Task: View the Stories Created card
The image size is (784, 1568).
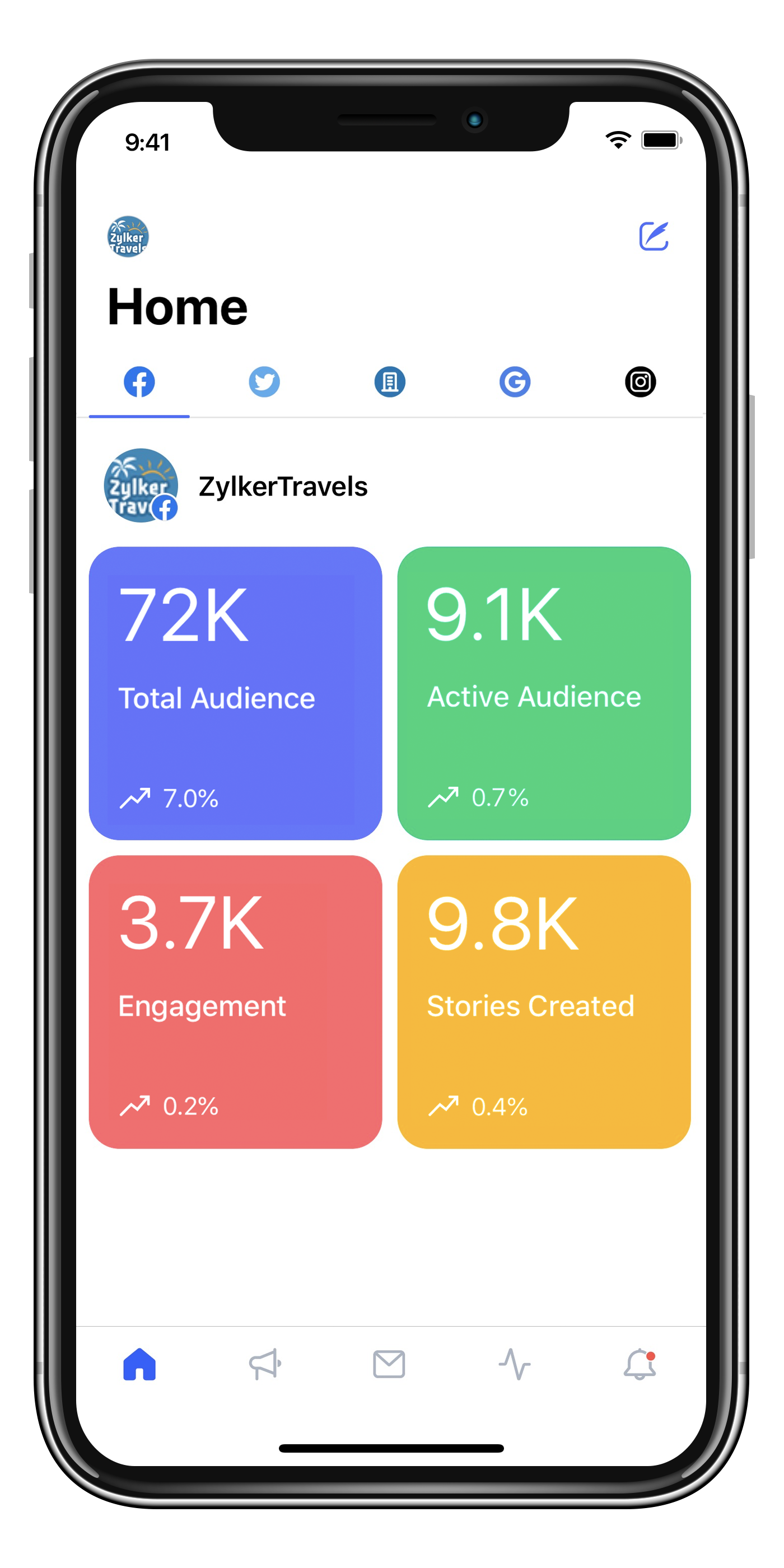Action: click(544, 1002)
